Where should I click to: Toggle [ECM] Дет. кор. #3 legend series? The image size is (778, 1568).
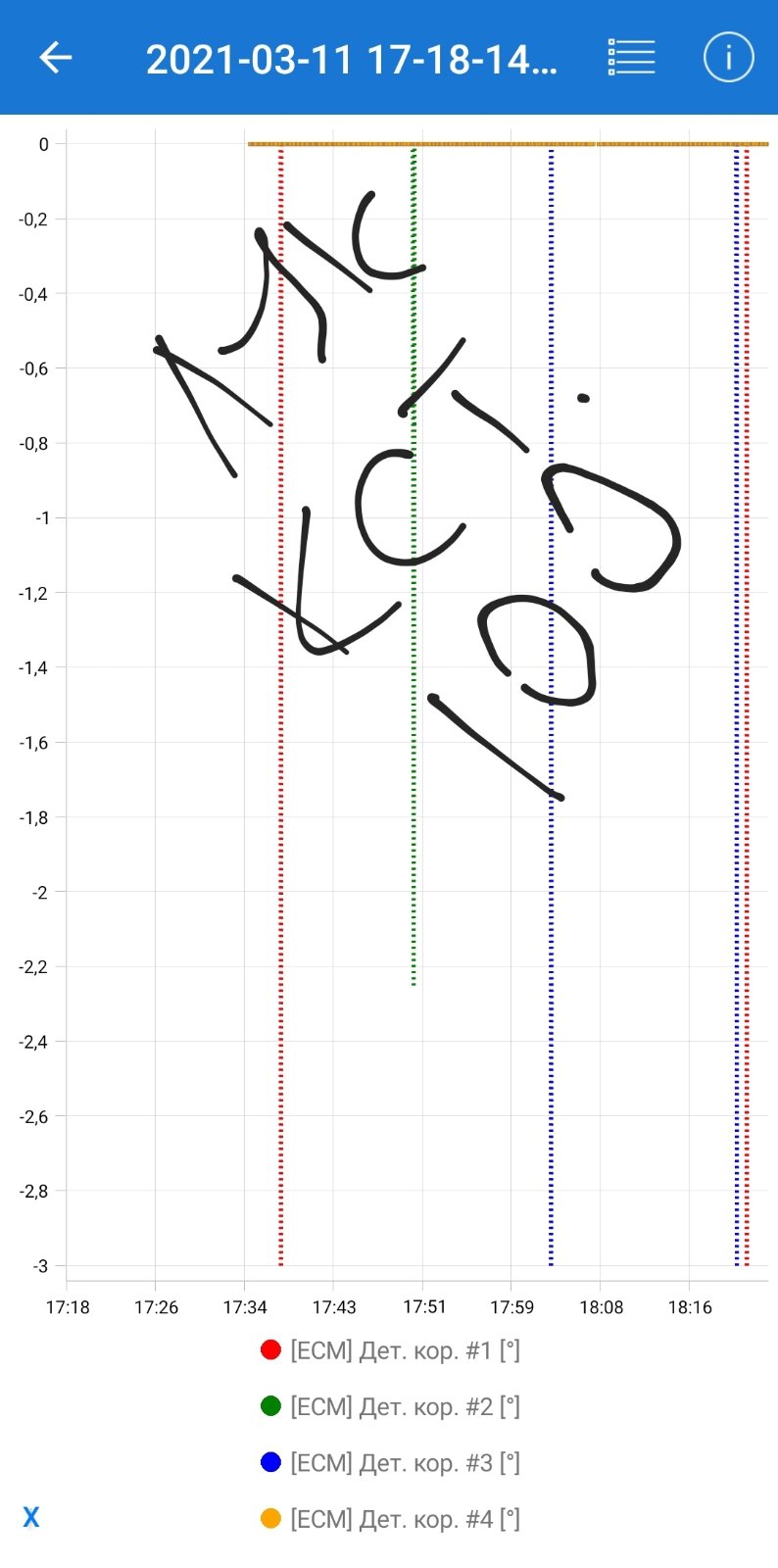(x=390, y=1463)
